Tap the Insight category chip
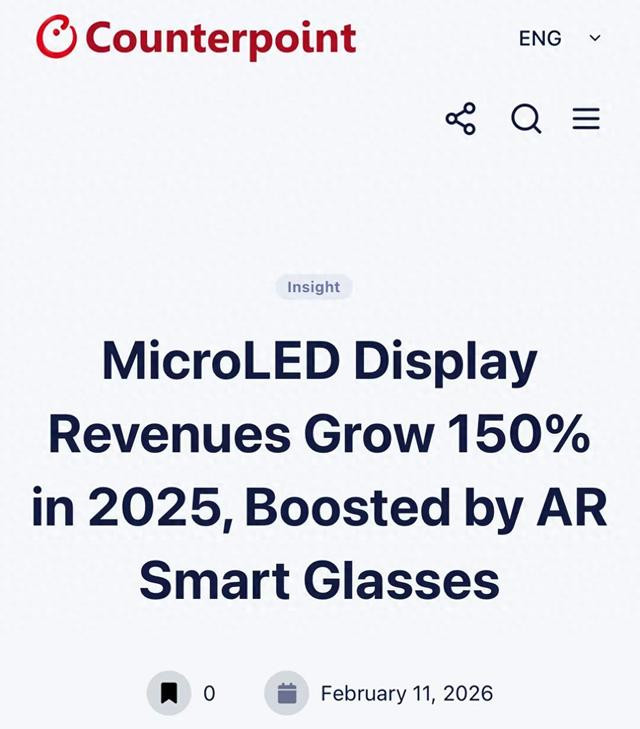Image resolution: width=640 pixels, height=729 pixels. tap(314, 287)
